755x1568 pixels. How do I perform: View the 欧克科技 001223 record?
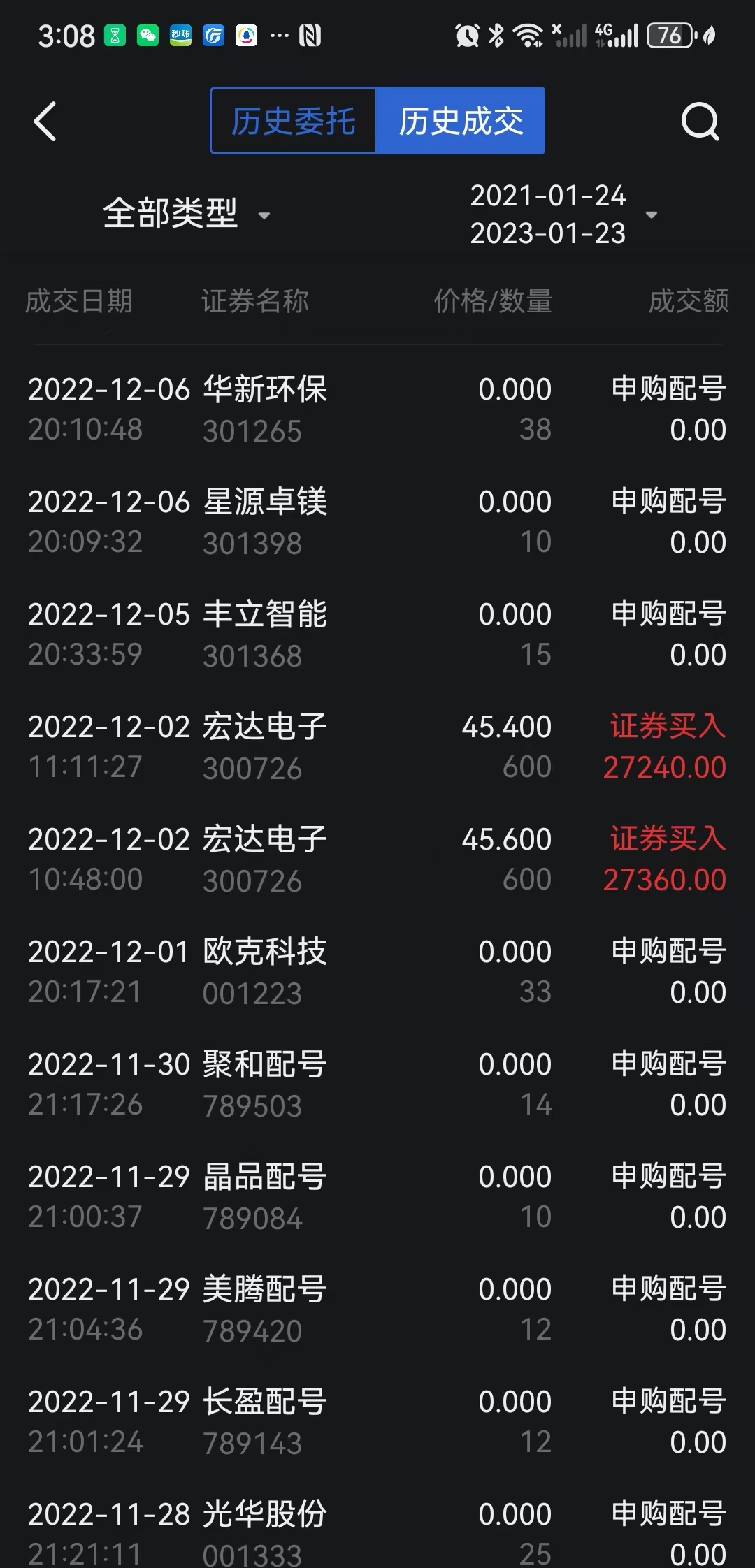[377, 971]
